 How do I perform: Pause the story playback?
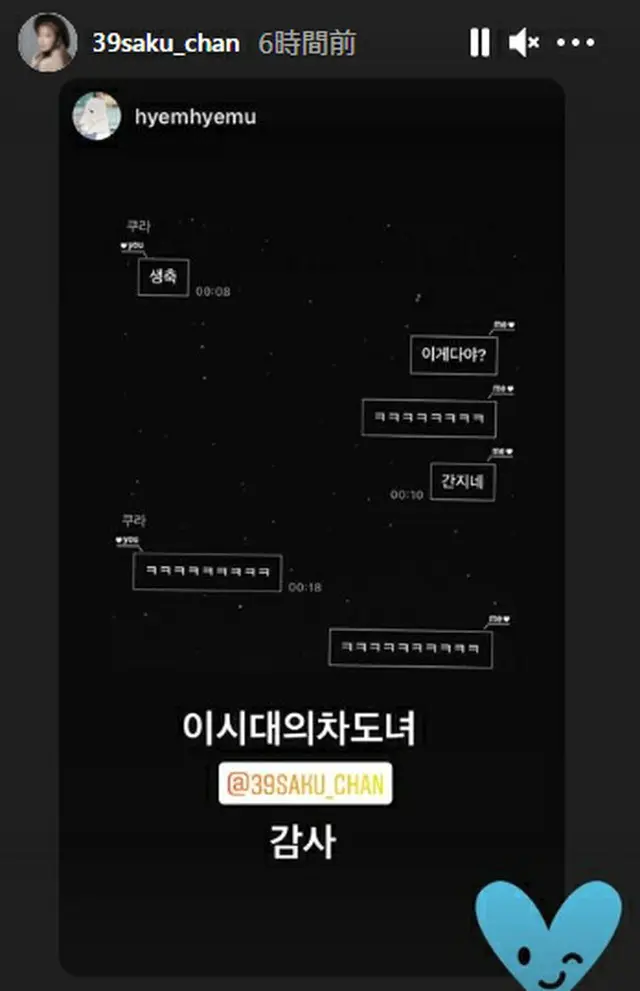pyautogui.click(x=480, y=43)
